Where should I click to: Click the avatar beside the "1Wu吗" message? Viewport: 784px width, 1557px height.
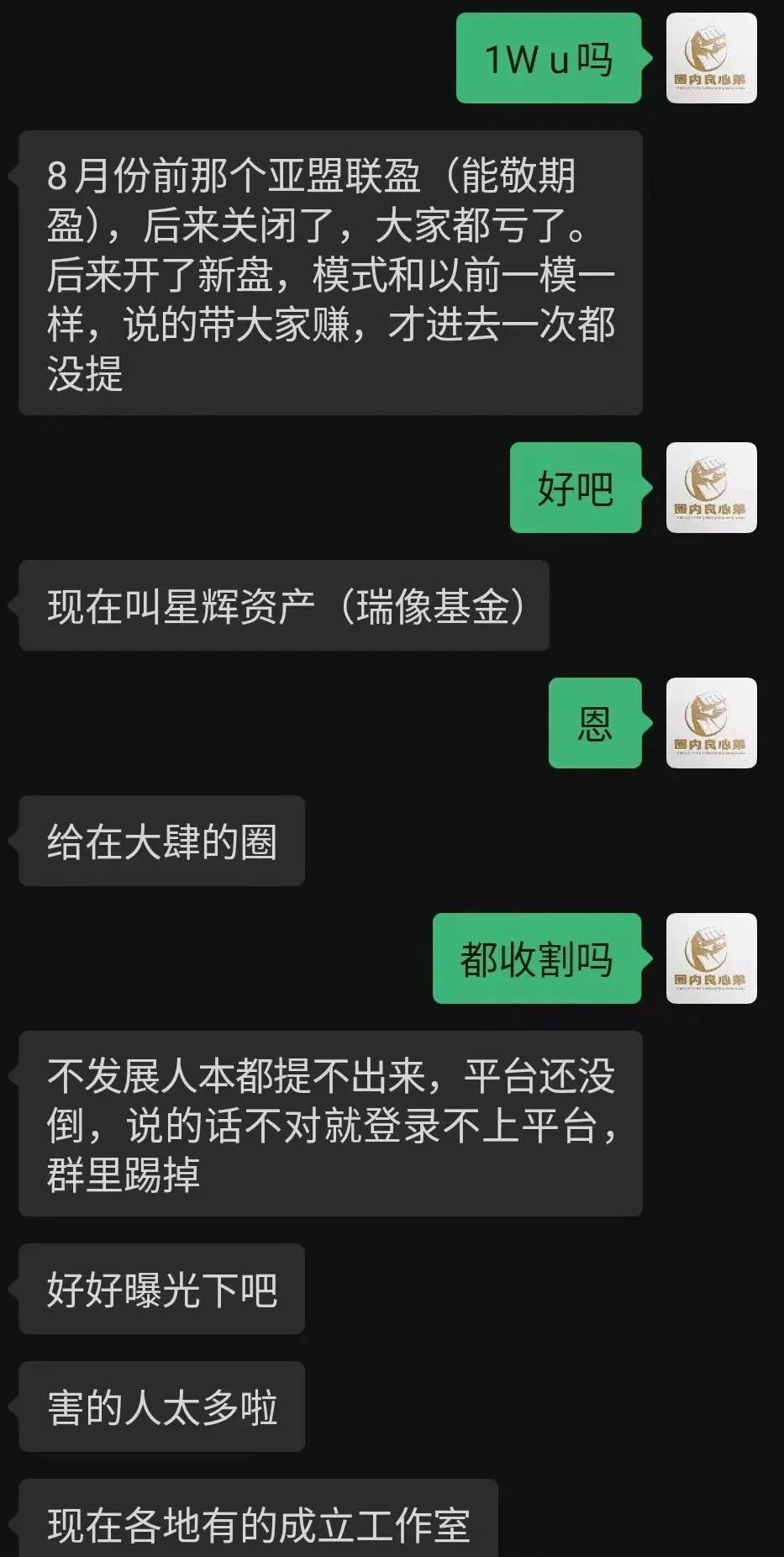coord(711,59)
